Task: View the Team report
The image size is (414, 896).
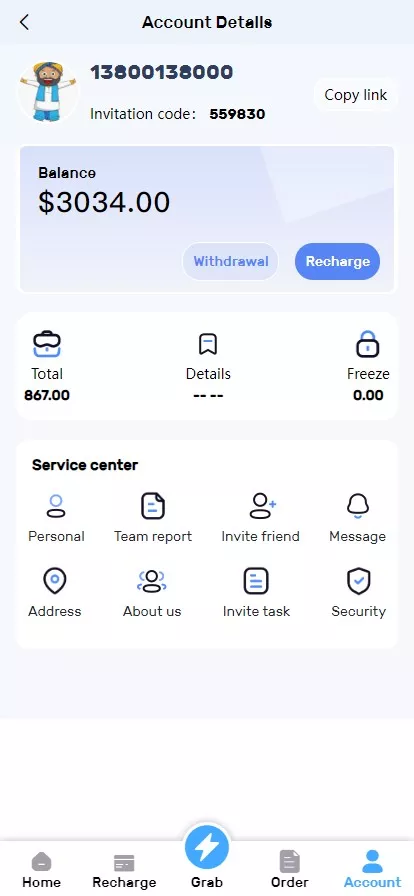Action: [x=153, y=518]
